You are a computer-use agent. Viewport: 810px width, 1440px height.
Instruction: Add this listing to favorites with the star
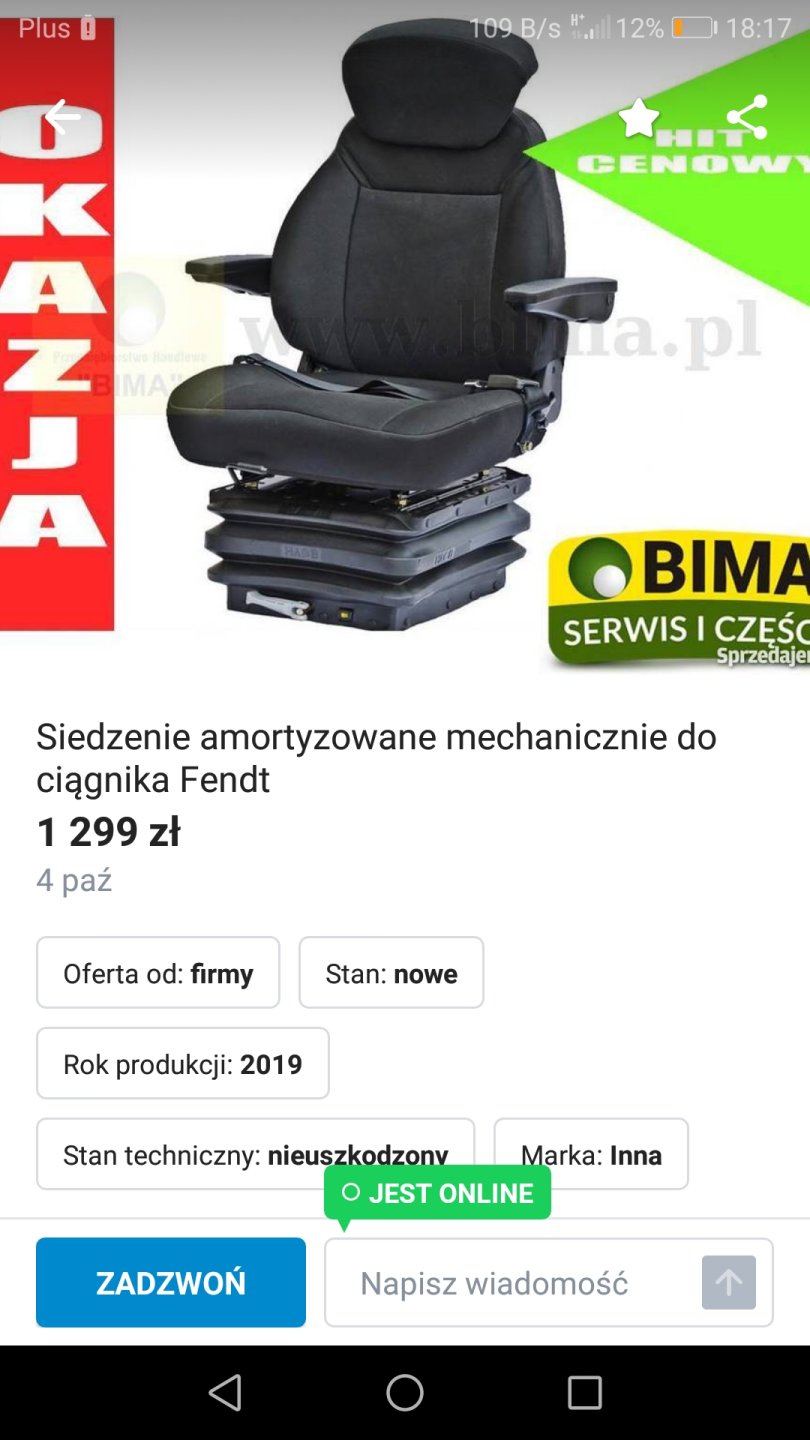[x=639, y=118]
